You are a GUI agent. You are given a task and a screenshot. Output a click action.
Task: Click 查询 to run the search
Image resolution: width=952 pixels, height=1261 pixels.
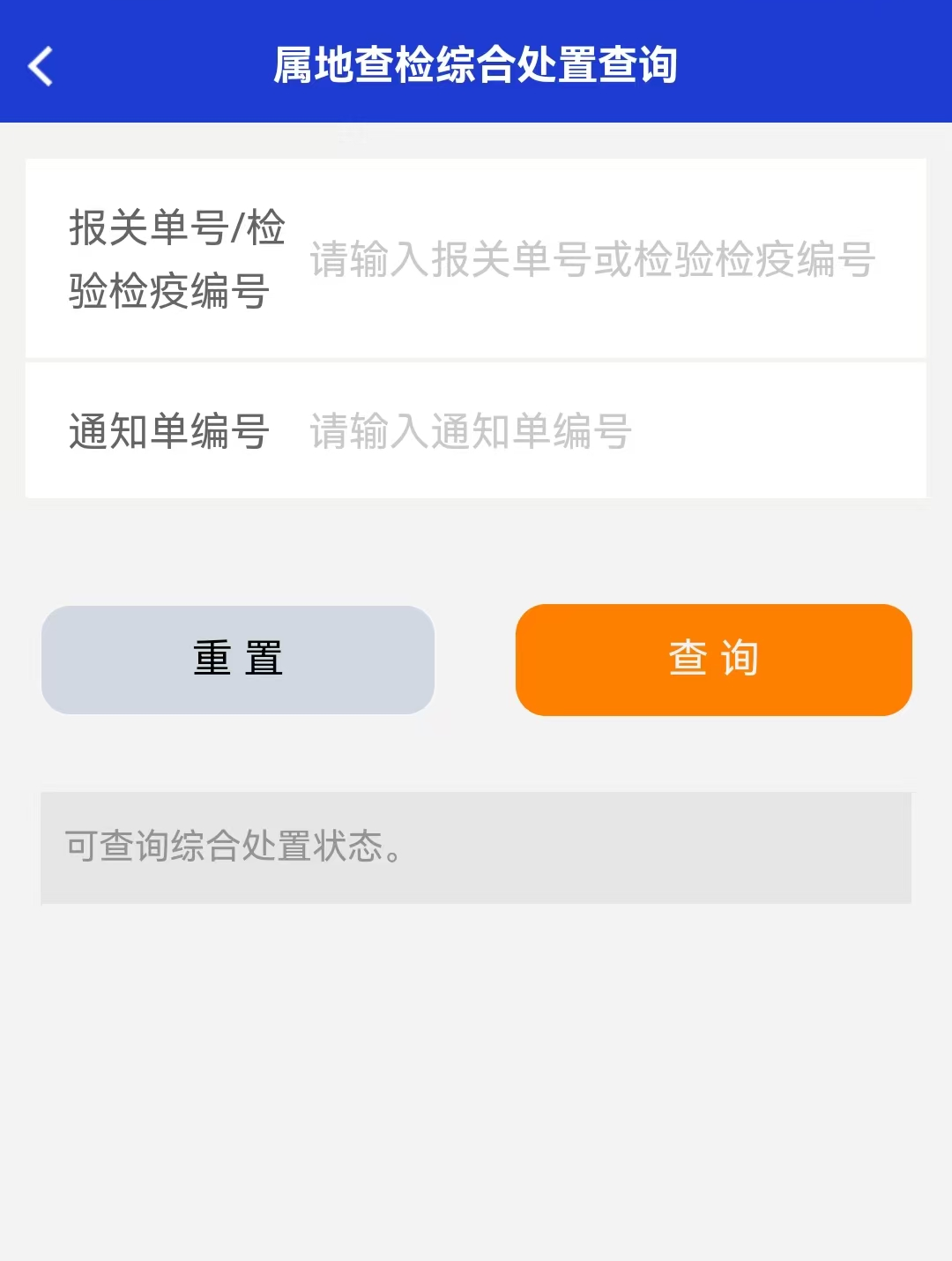pyautogui.click(x=712, y=659)
